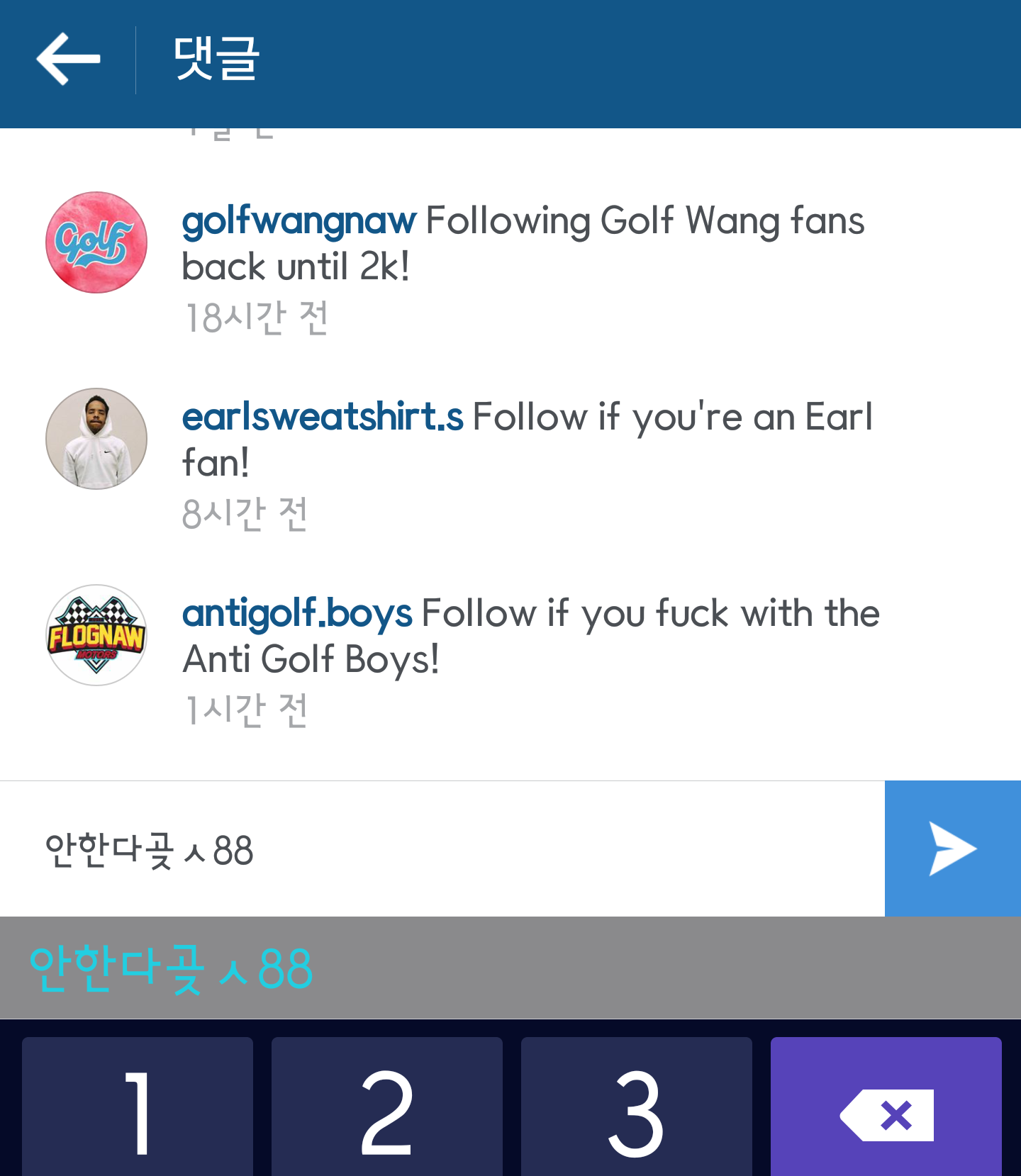This screenshot has height=1176, width=1021.
Task: Type the number 1 key
Action: pyautogui.click(x=138, y=1109)
